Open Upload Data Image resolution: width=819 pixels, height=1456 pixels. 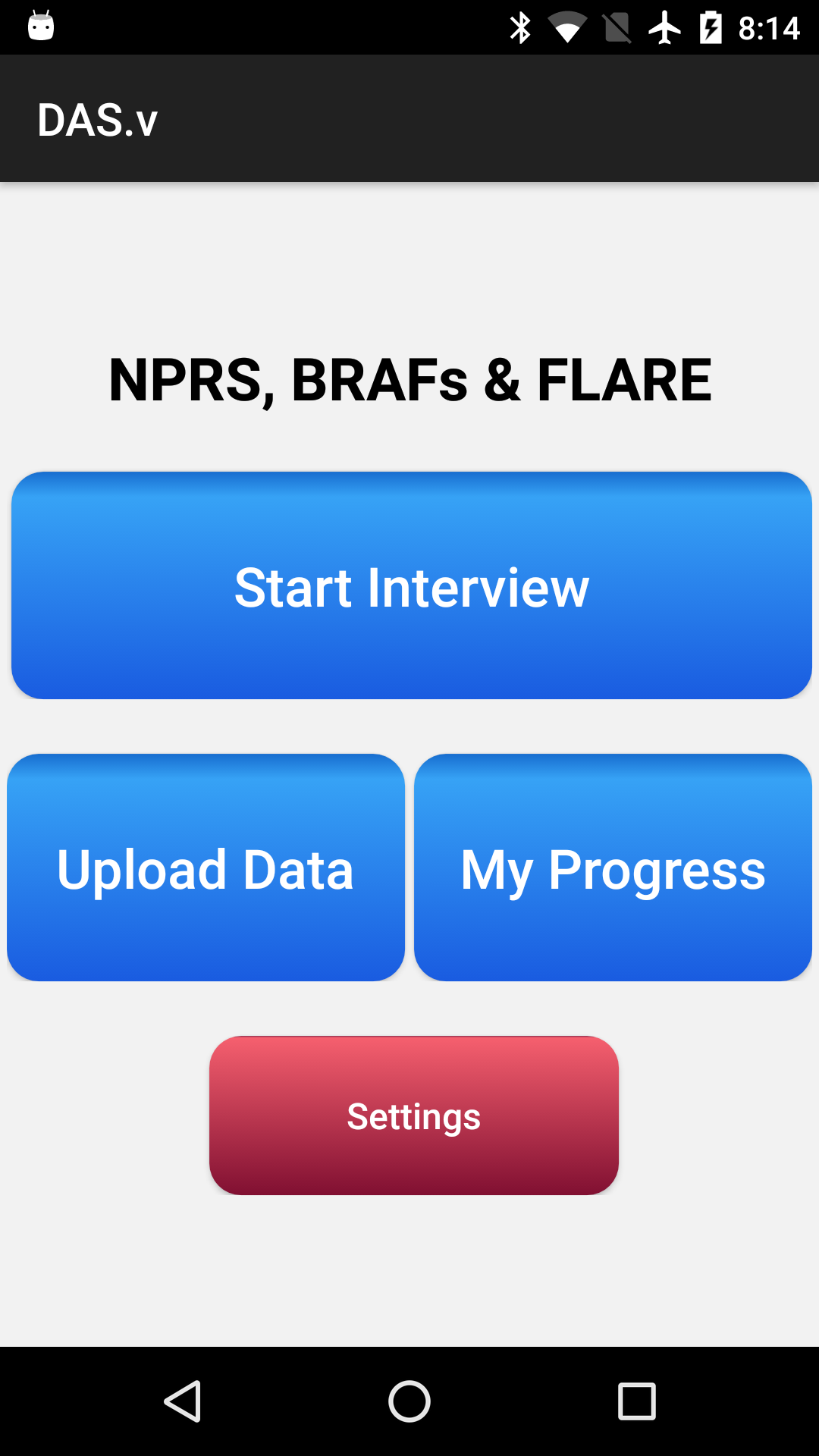[206, 868]
